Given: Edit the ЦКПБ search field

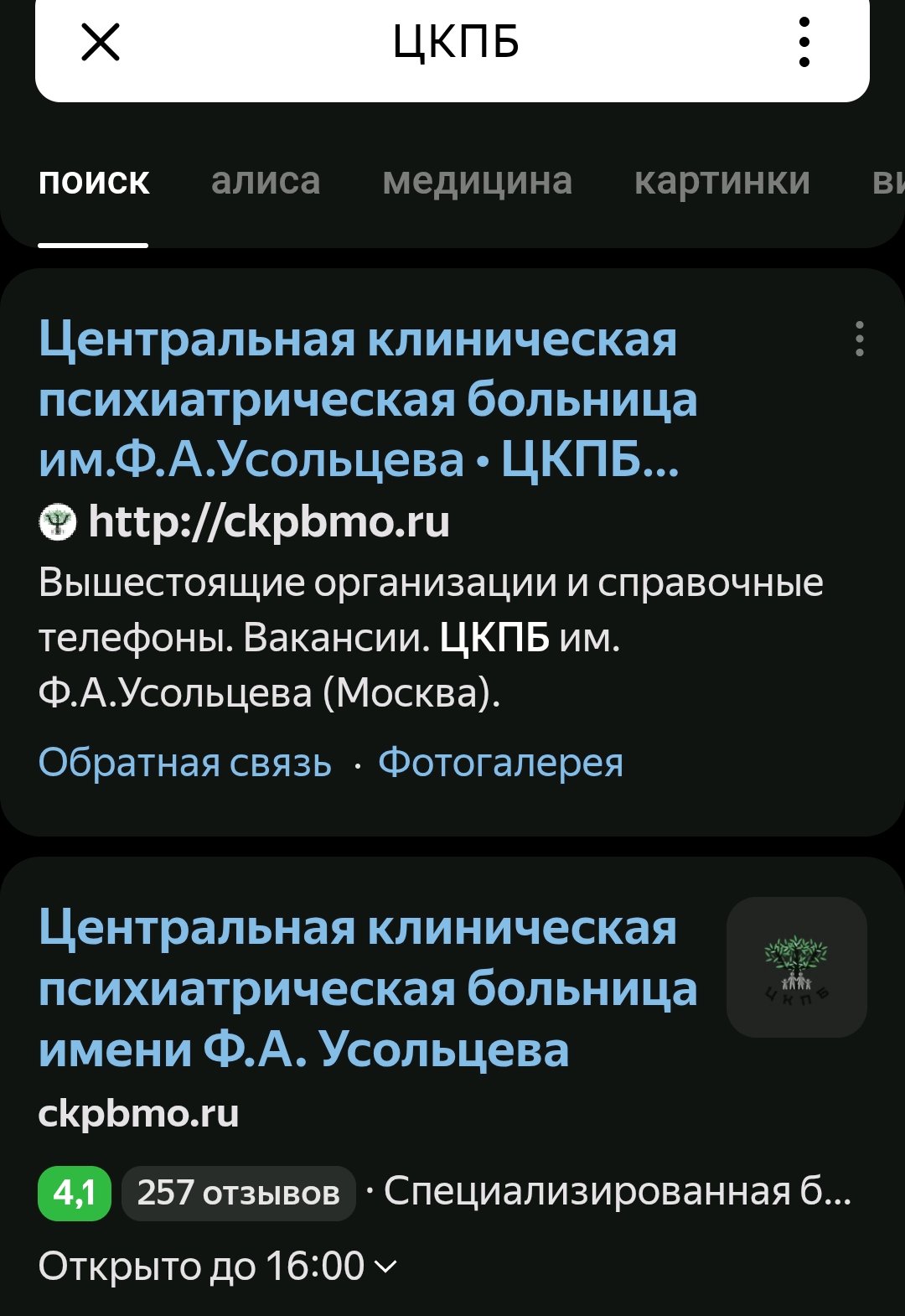Looking at the screenshot, I should (456, 42).
